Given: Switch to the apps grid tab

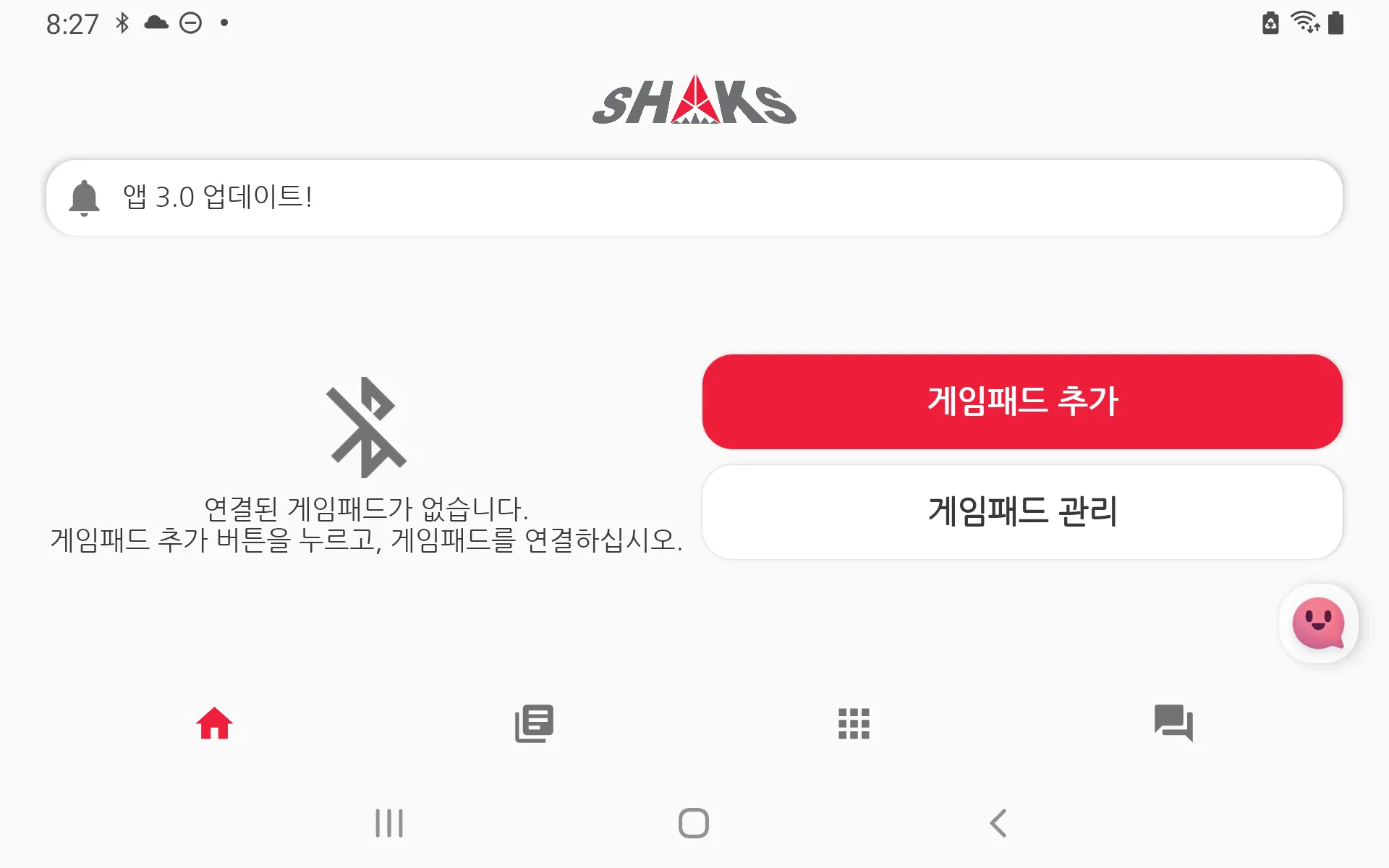Looking at the screenshot, I should click(854, 723).
